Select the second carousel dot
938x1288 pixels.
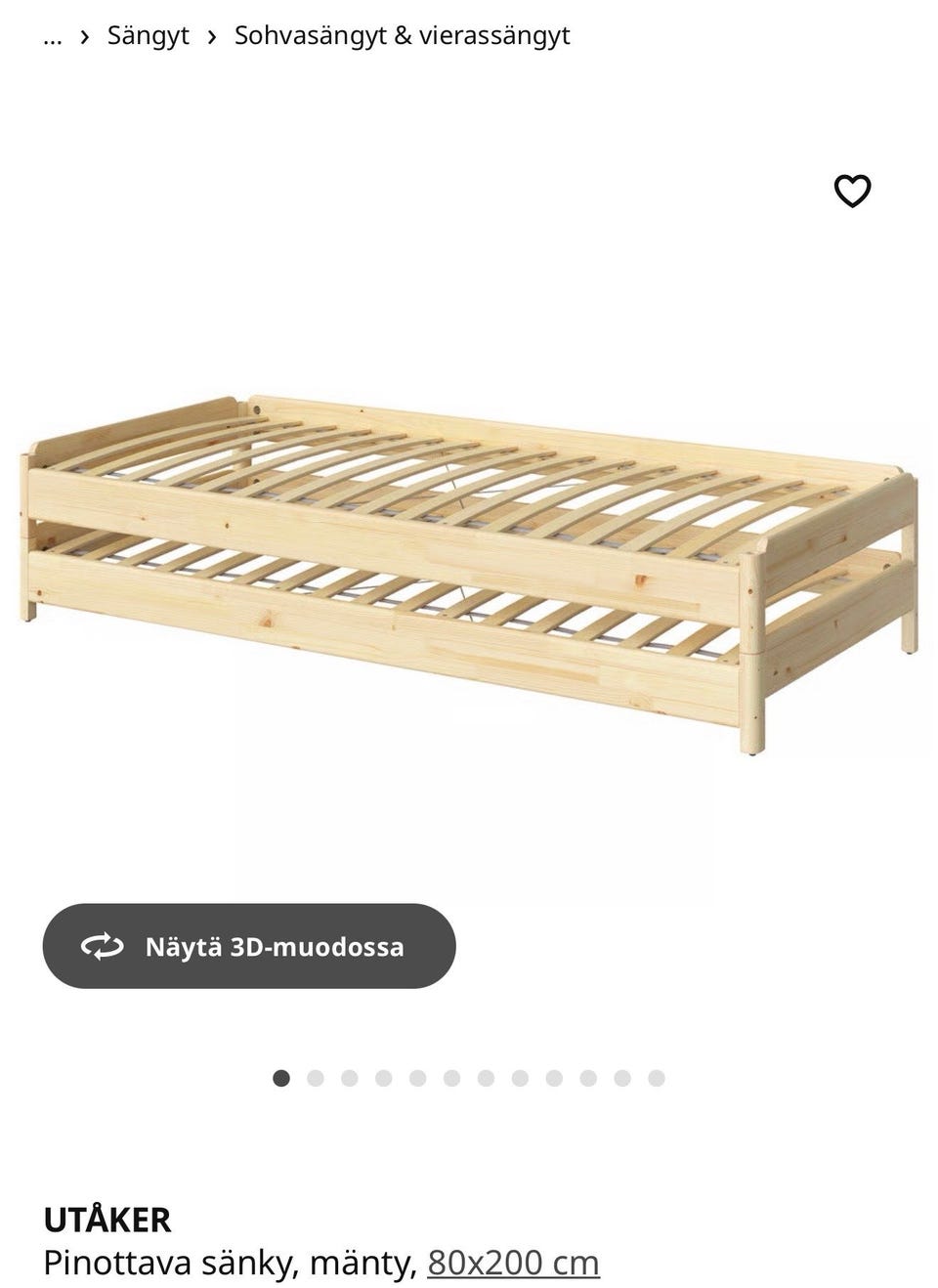(x=316, y=1079)
